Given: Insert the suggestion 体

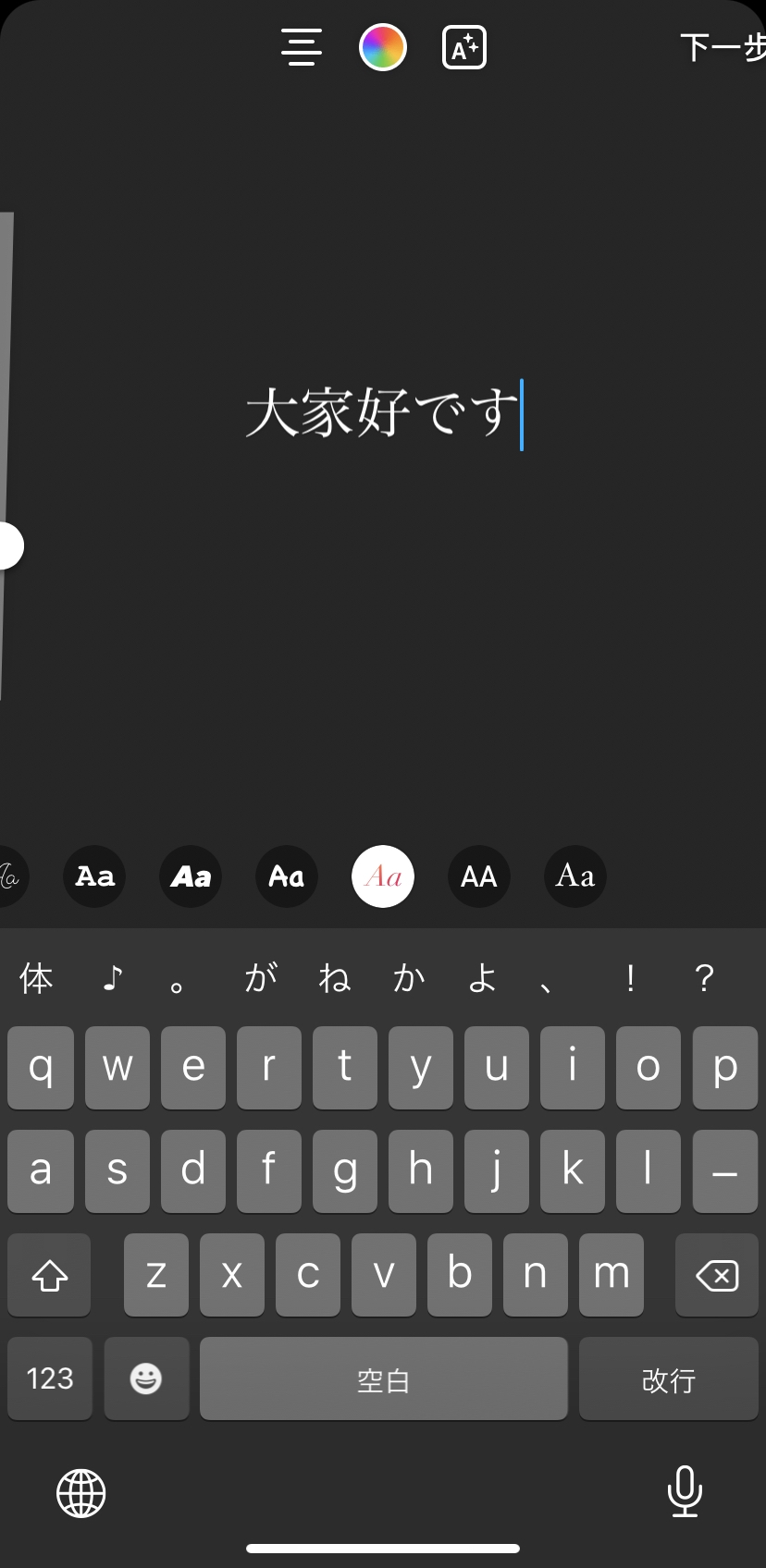Looking at the screenshot, I should tap(37, 977).
